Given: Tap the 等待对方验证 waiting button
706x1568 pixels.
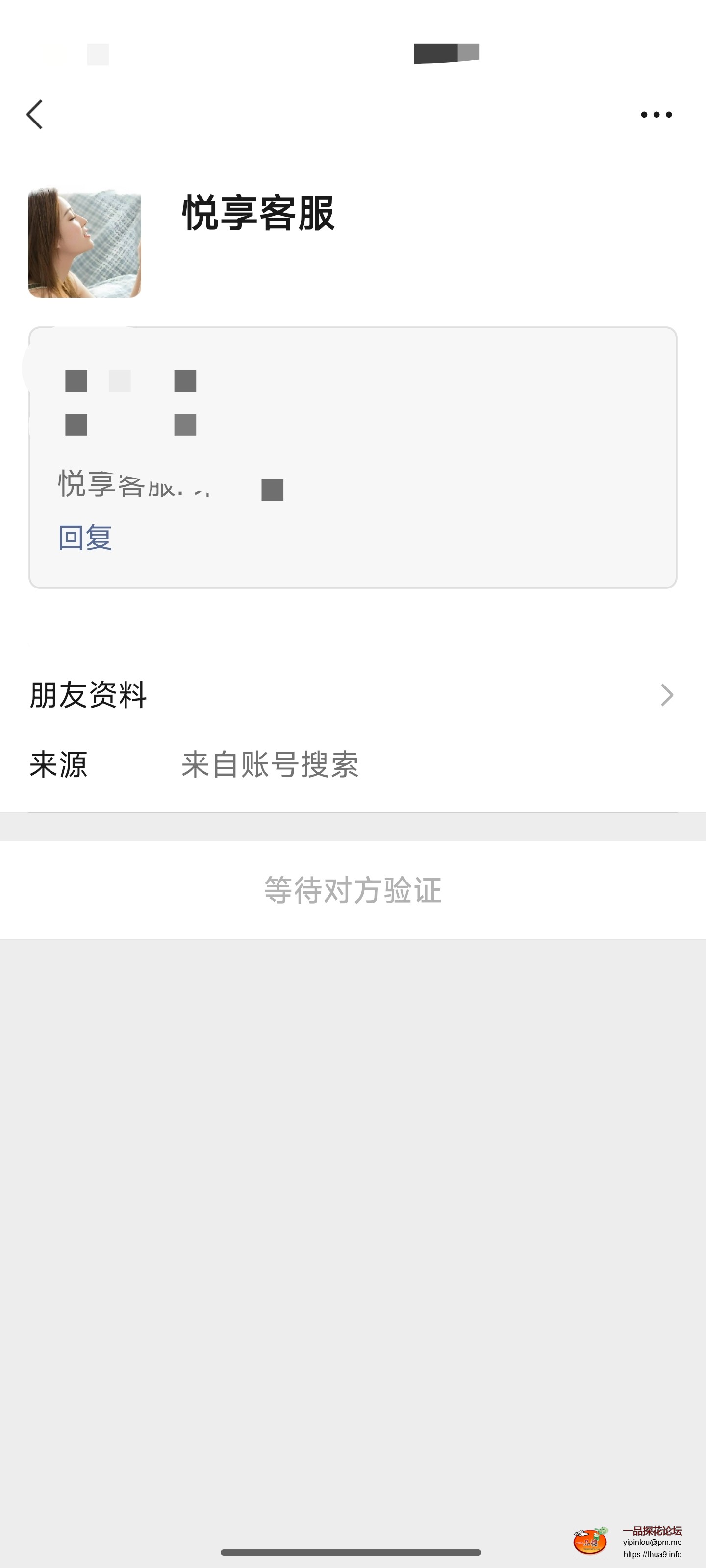Looking at the screenshot, I should pyautogui.click(x=353, y=889).
